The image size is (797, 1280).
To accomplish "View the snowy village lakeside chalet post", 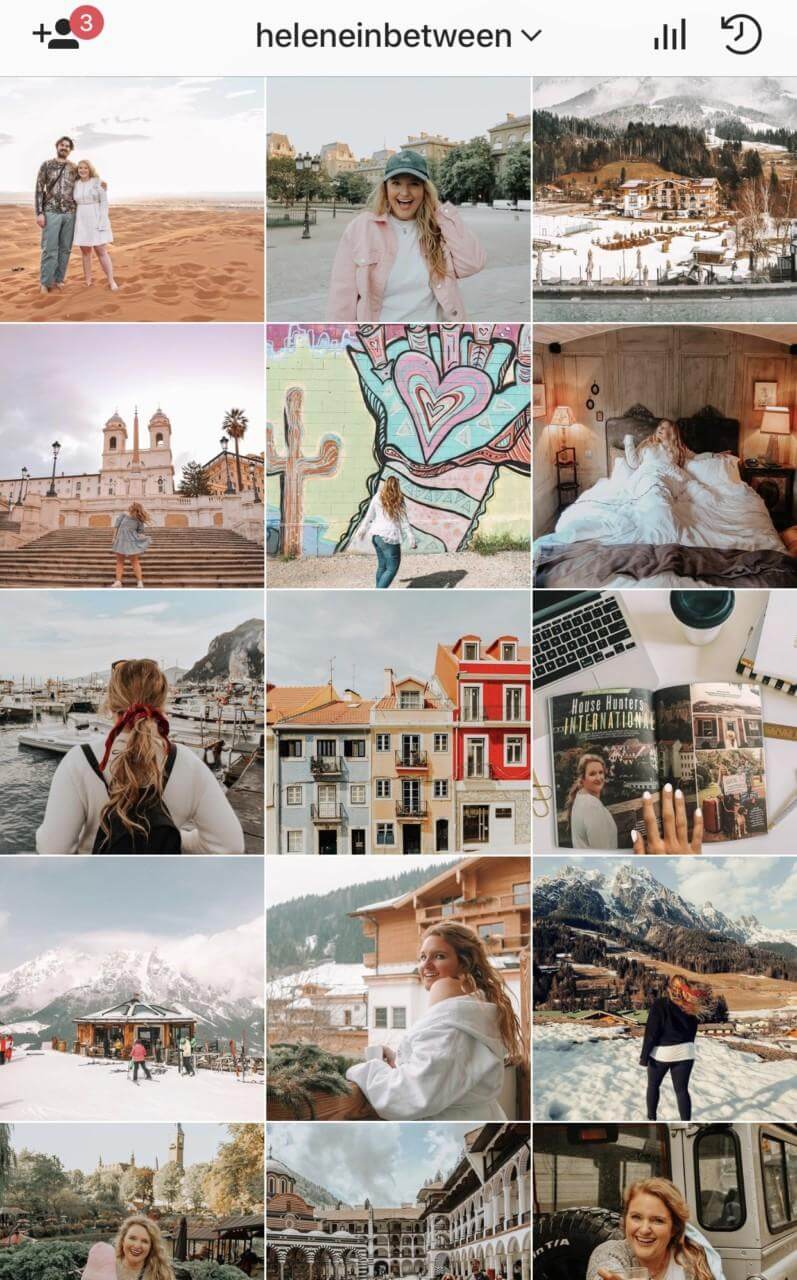I will click(x=664, y=199).
